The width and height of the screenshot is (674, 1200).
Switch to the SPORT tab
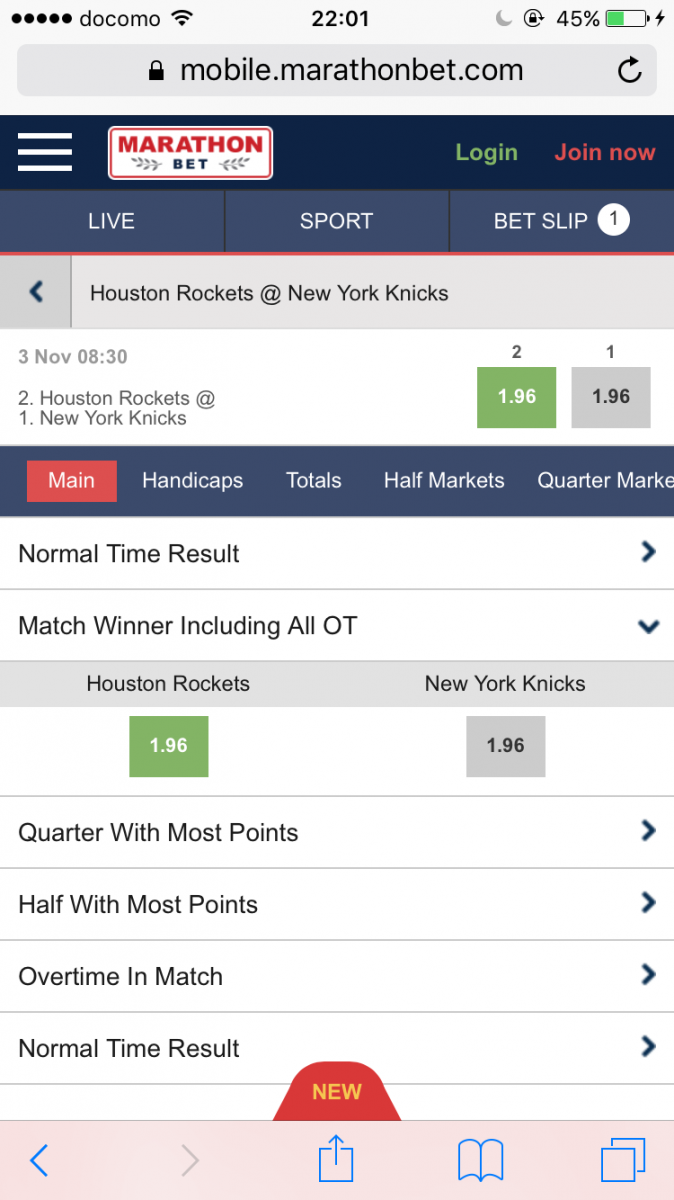click(336, 221)
